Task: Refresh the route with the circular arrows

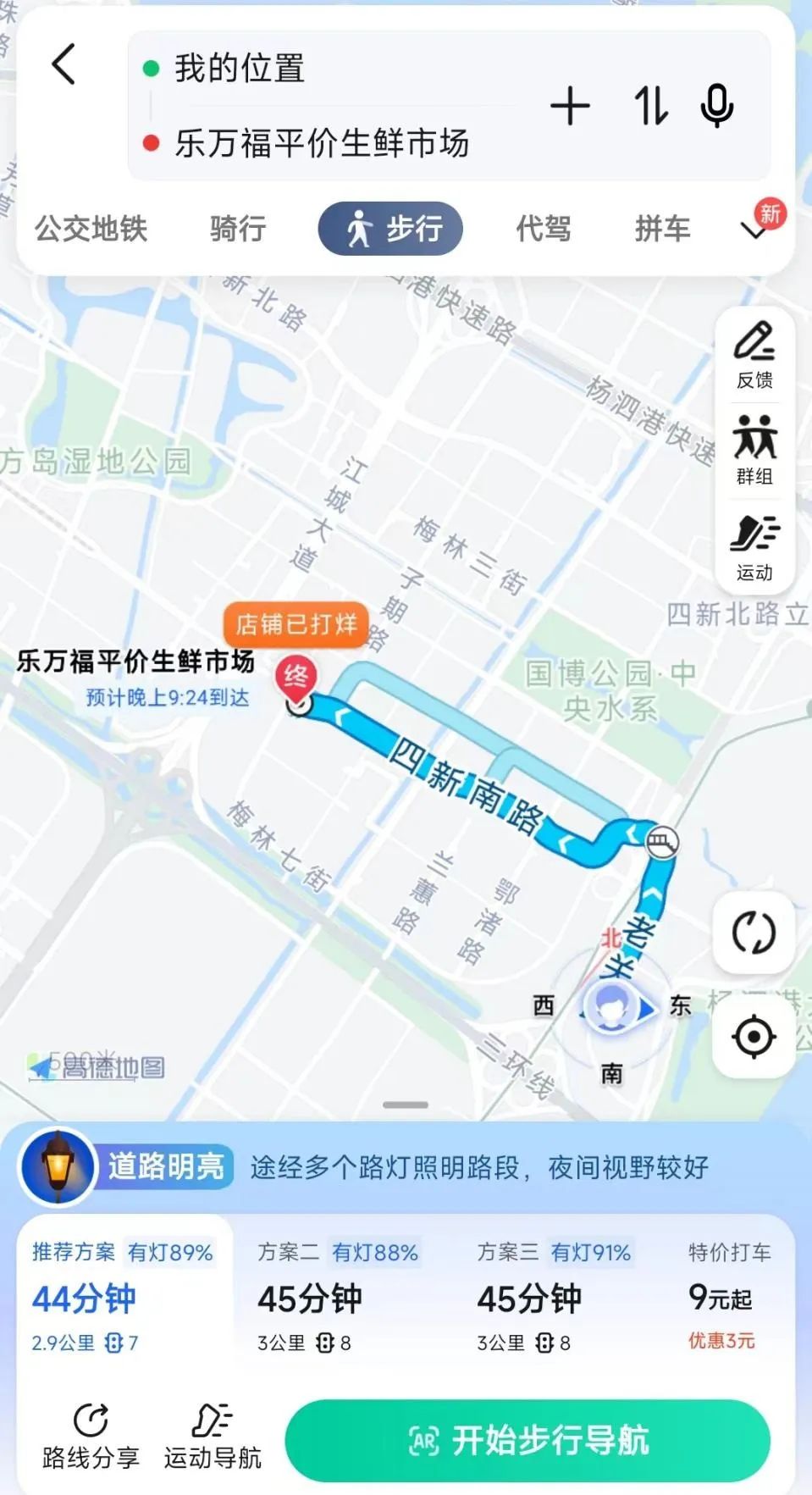Action: [x=754, y=933]
